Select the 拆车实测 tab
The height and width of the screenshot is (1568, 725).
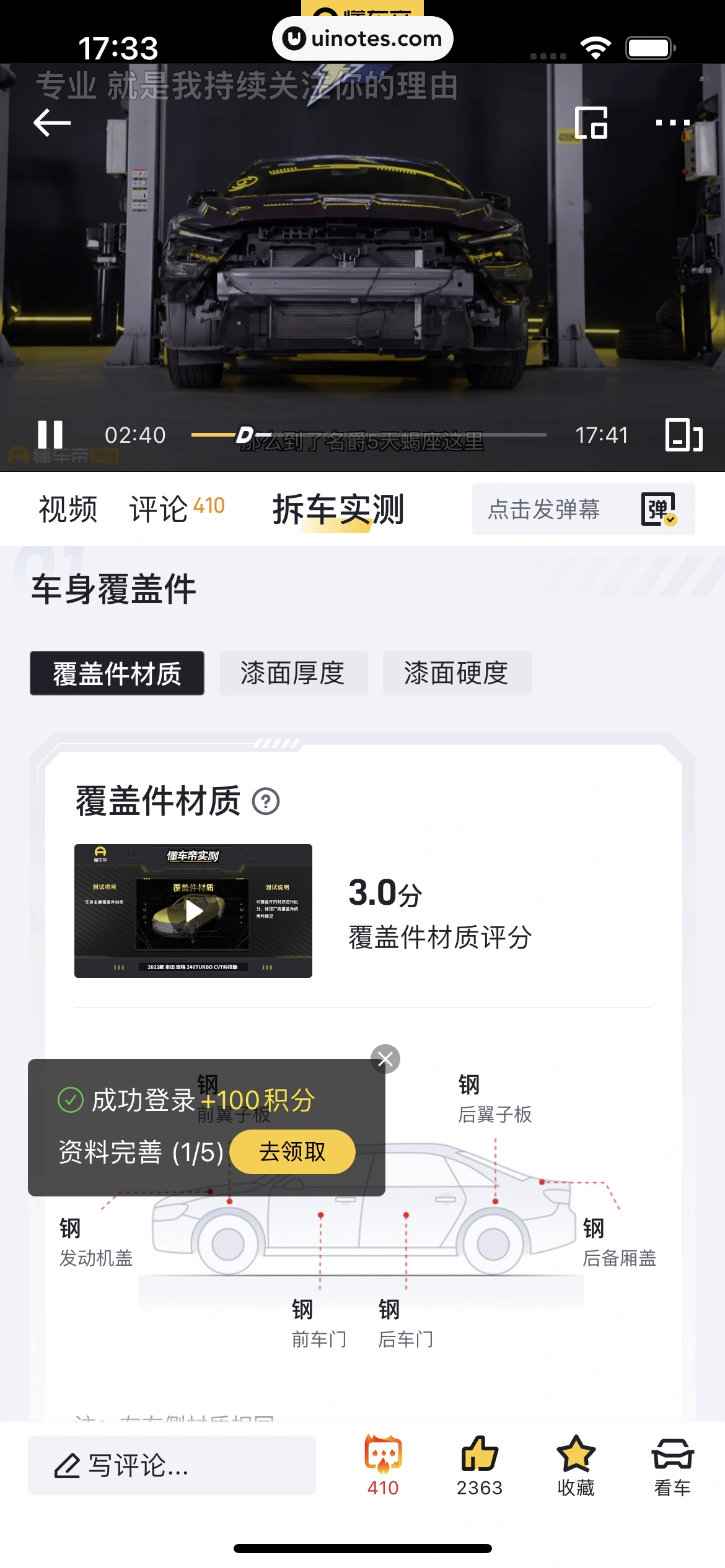pyautogui.click(x=338, y=510)
